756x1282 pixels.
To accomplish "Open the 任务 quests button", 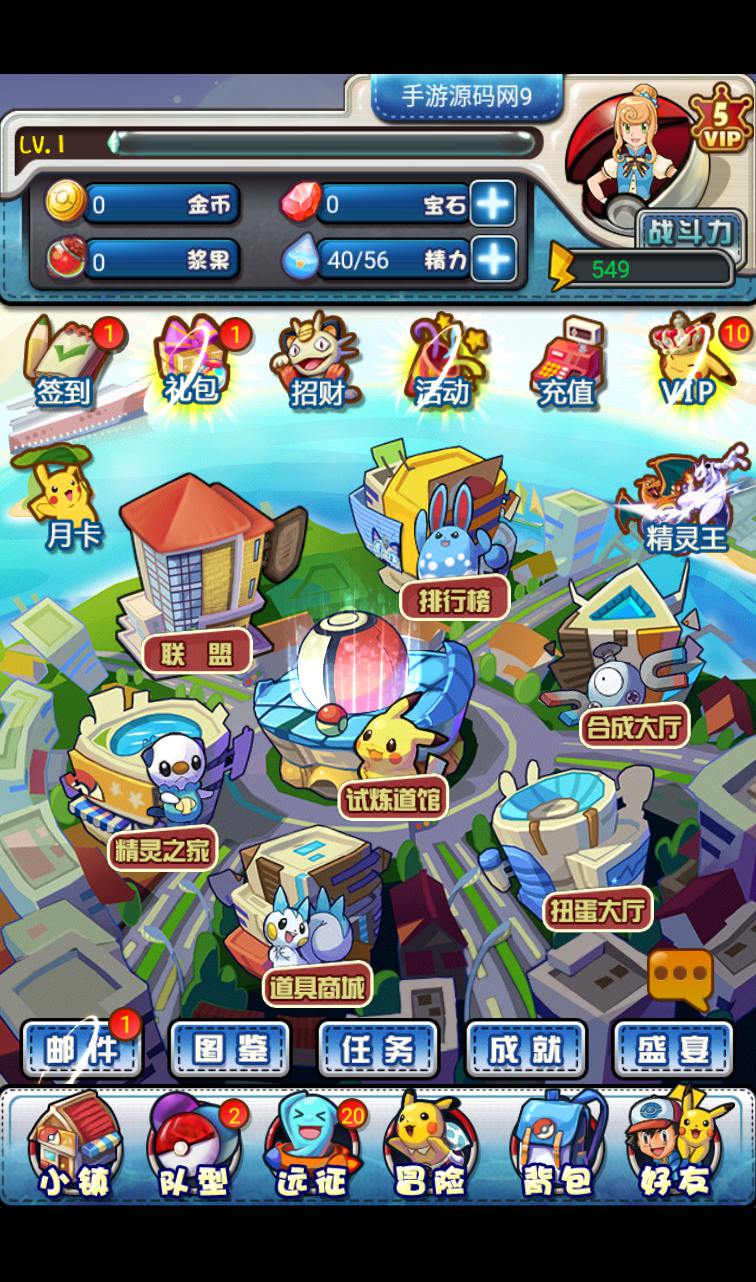I will coord(377,1049).
